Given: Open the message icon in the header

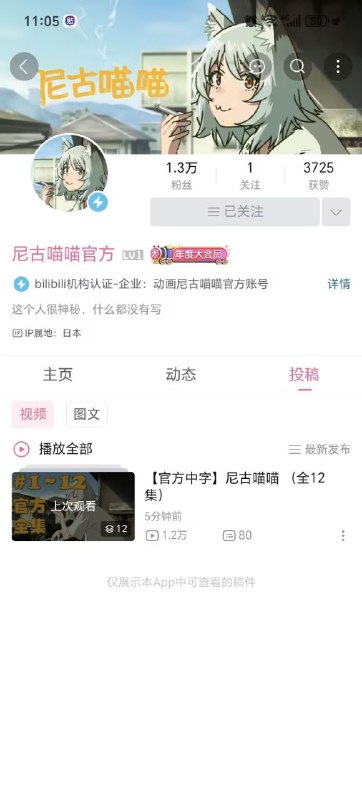Looking at the screenshot, I should [x=257, y=66].
